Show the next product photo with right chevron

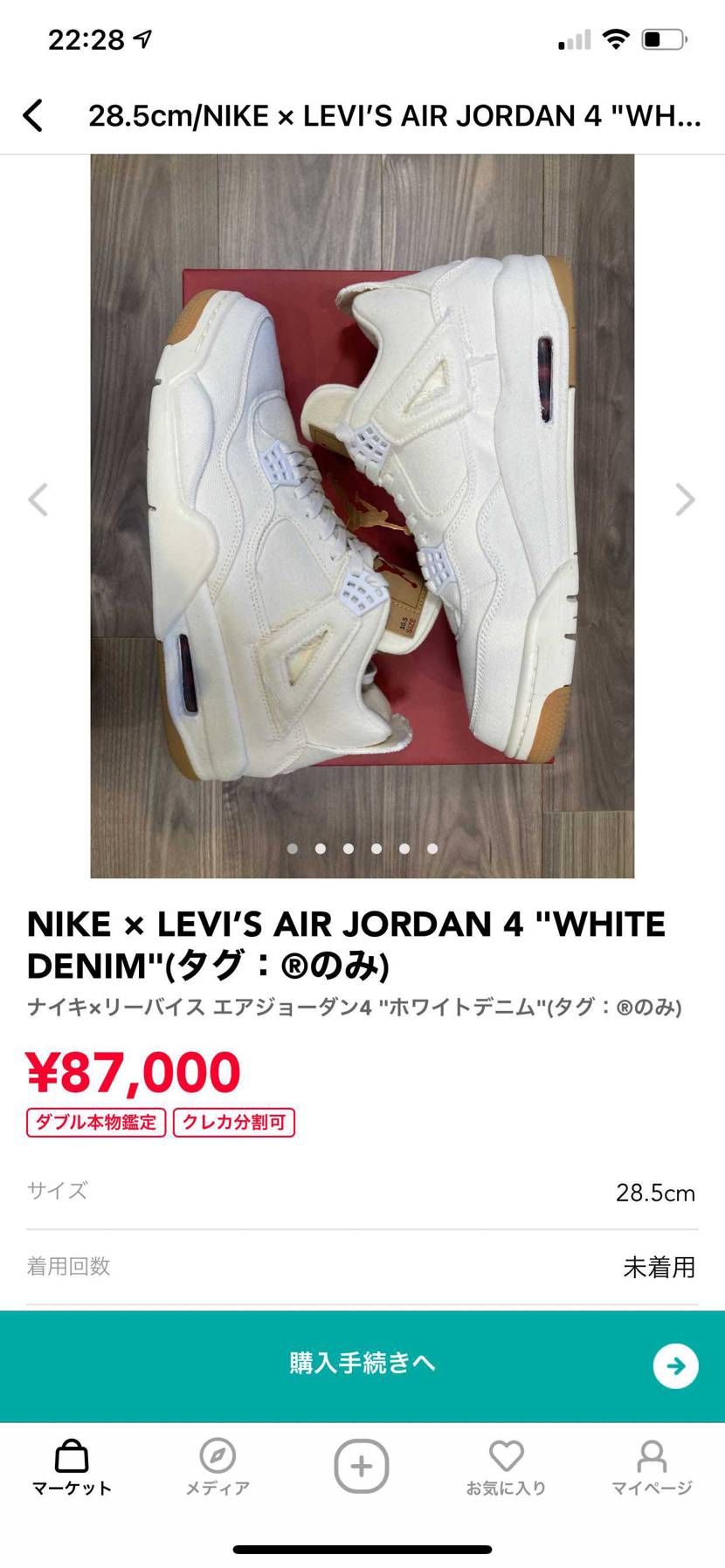[x=687, y=500]
